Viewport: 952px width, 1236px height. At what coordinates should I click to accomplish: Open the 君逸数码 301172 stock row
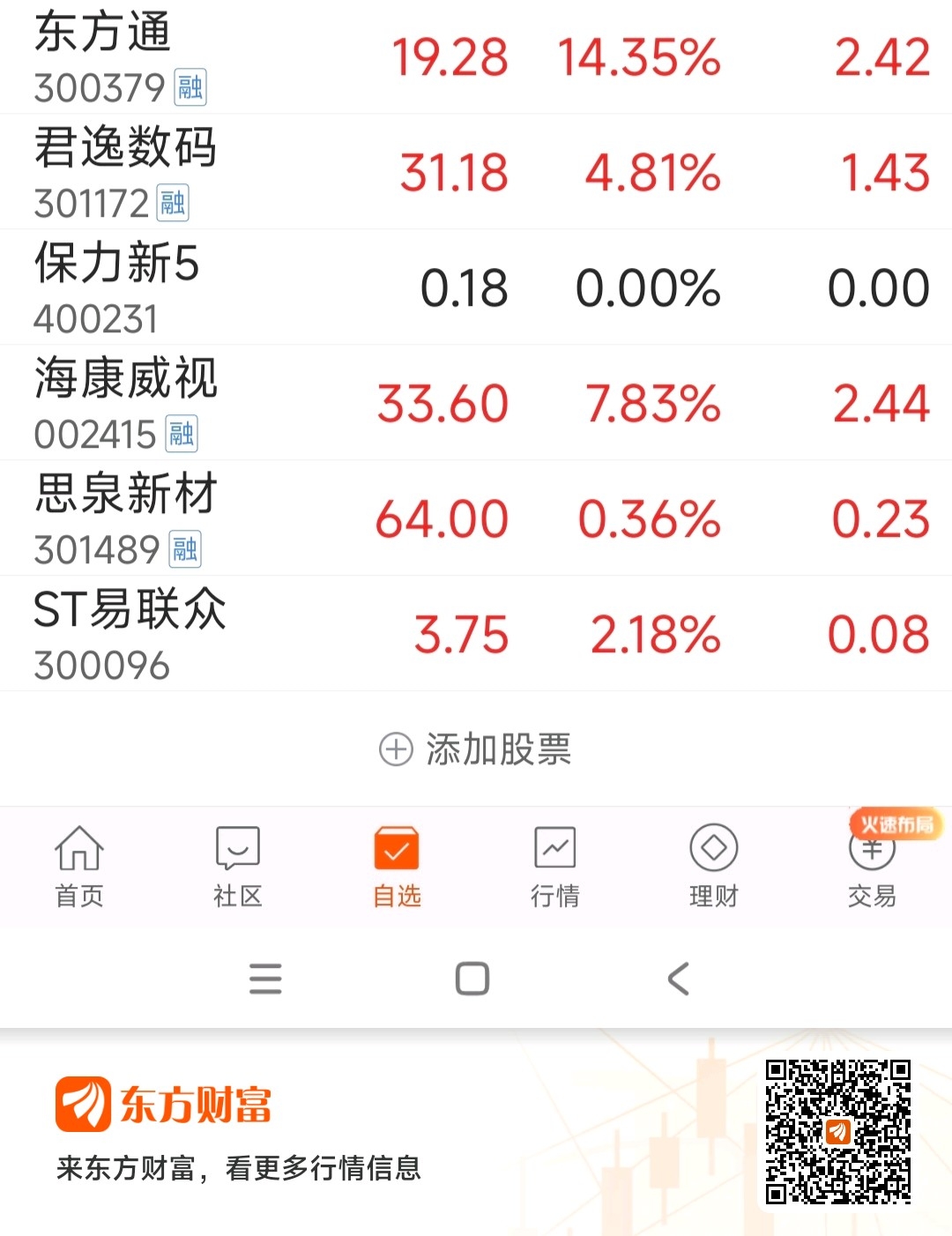pos(476,172)
